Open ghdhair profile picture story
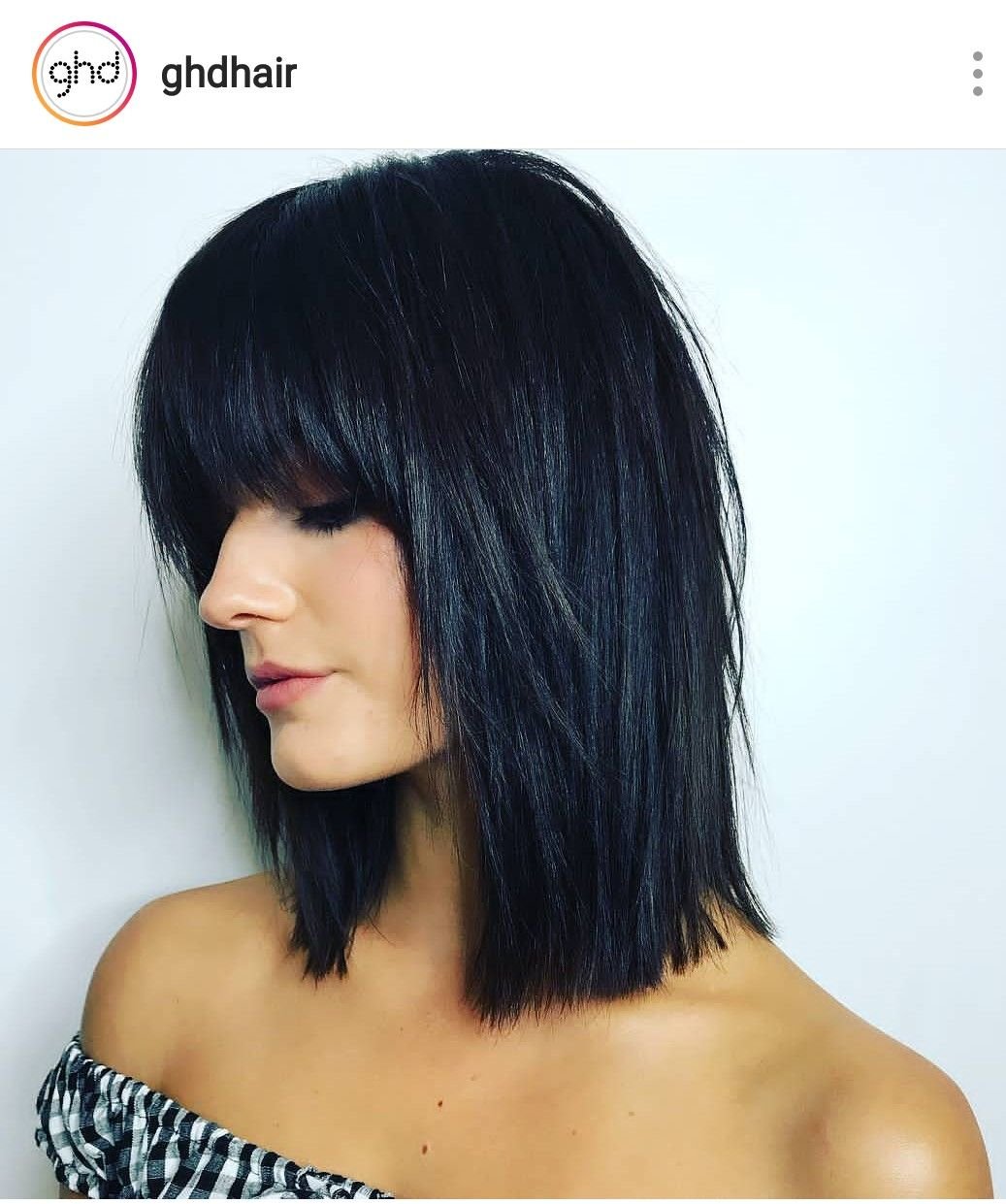The image size is (1006, 1204). (81, 74)
